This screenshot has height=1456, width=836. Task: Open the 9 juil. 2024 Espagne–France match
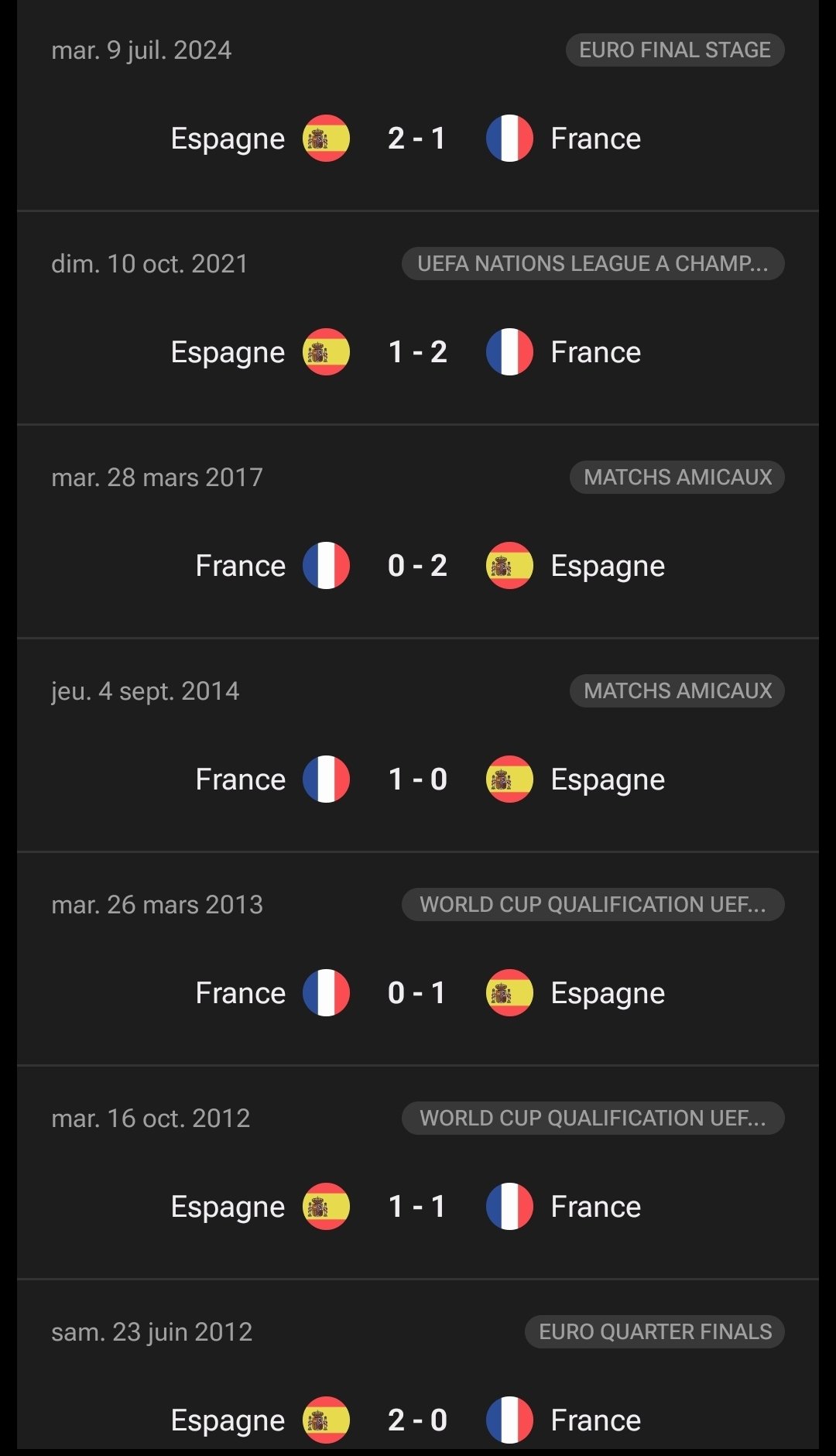click(418, 104)
